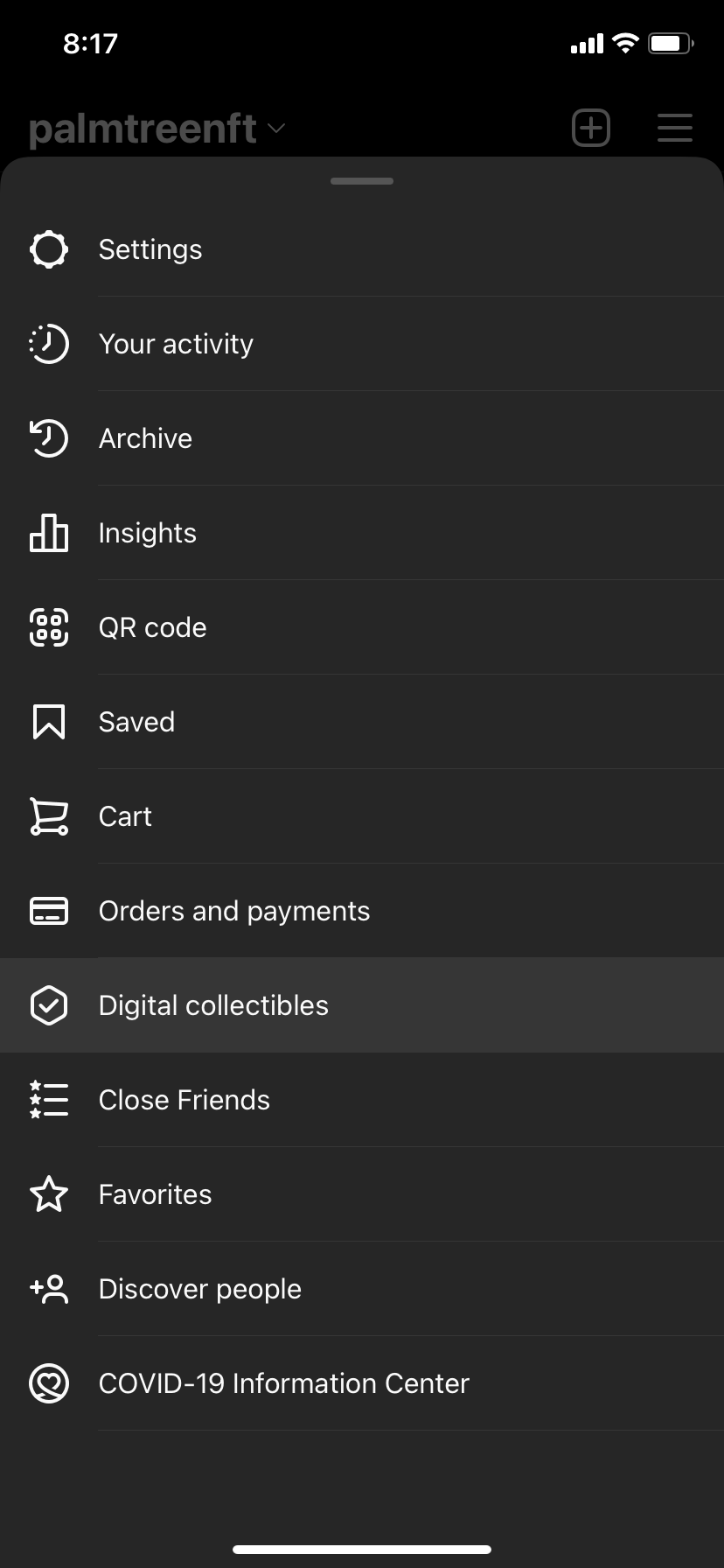Tap the hamburger menu icon
The image size is (724, 1568).
point(674,128)
